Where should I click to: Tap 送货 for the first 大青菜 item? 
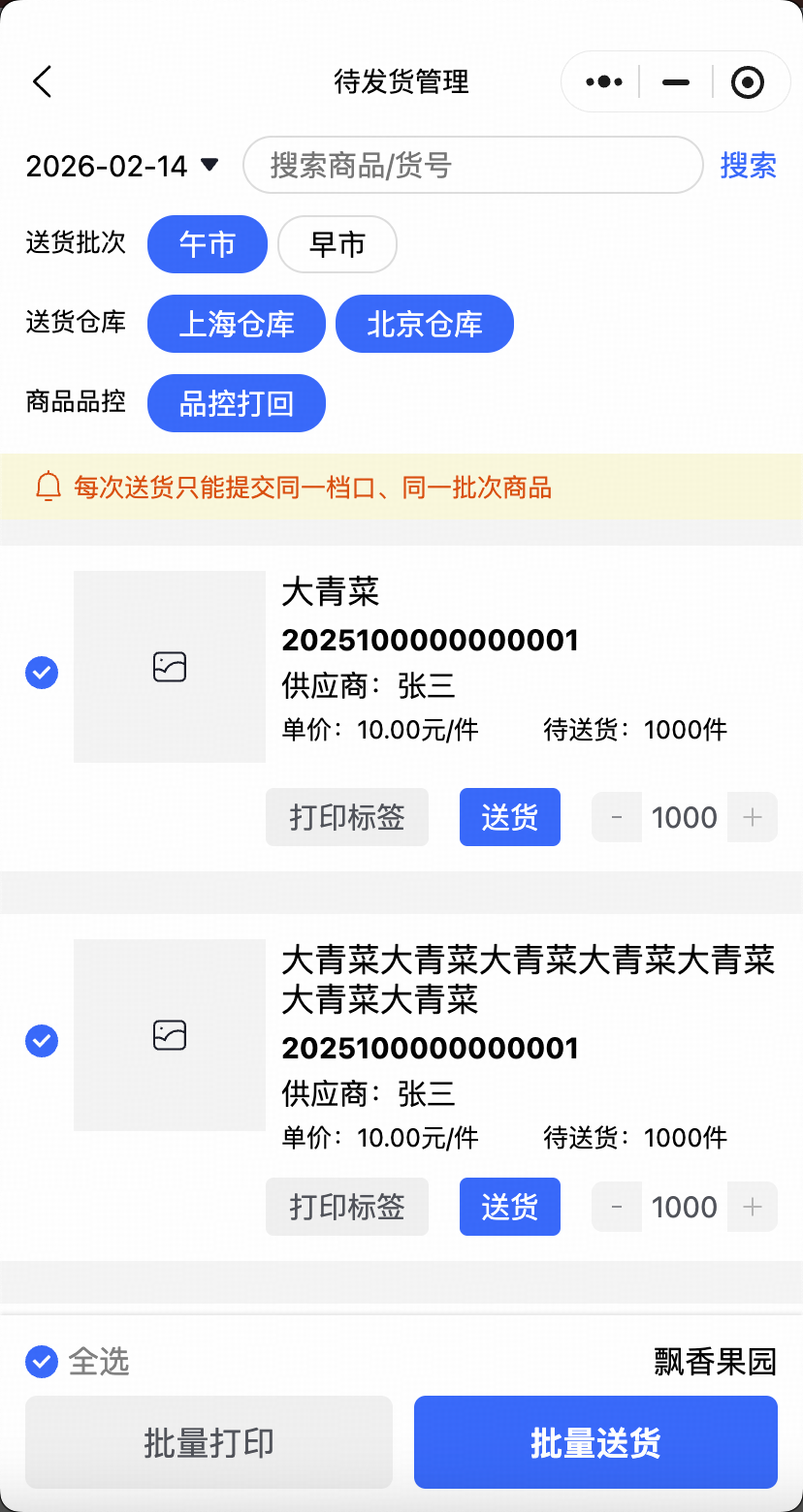pyautogui.click(x=509, y=817)
